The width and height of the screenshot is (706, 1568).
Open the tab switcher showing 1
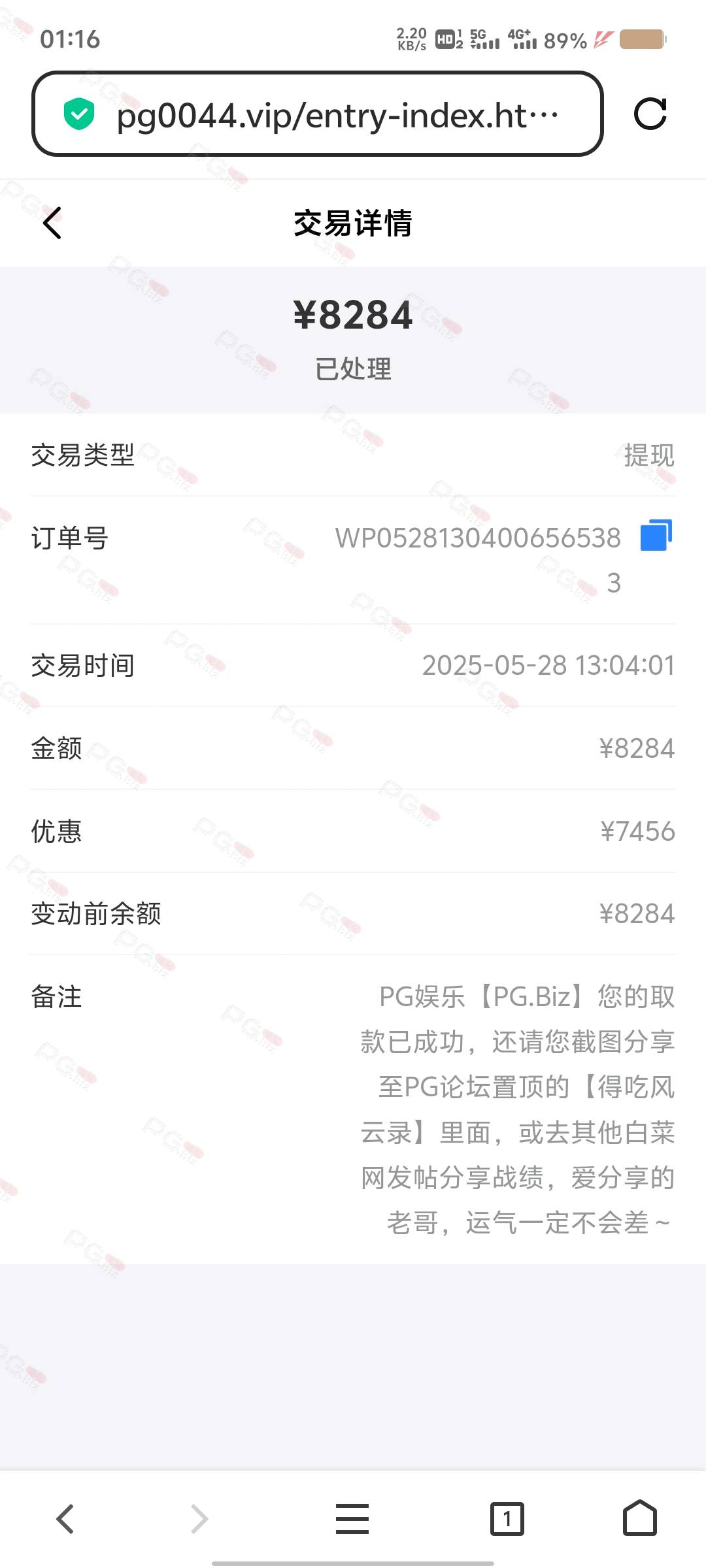pyautogui.click(x=507, y=1518)
